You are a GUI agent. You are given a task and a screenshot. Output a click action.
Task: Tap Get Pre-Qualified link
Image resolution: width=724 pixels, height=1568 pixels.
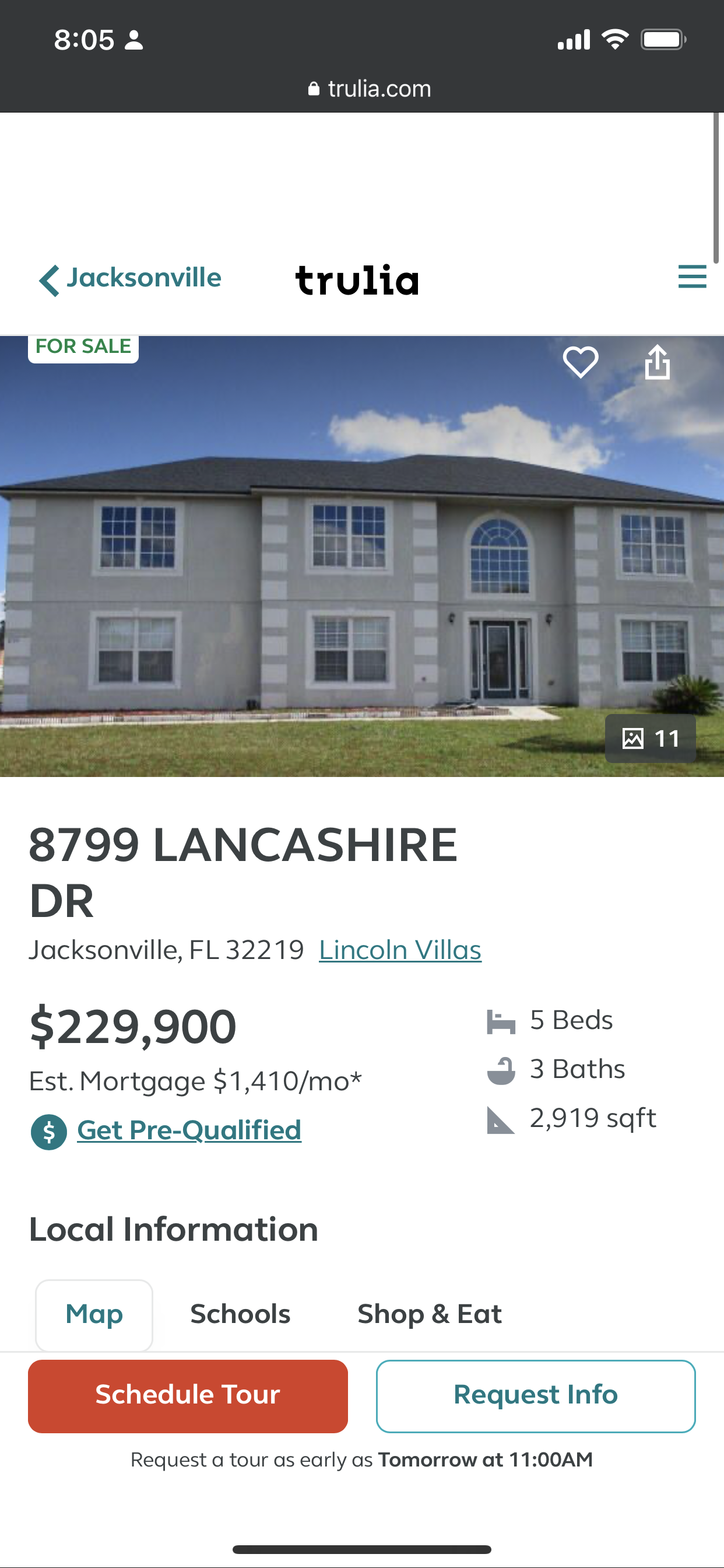tap(189, 1130)
